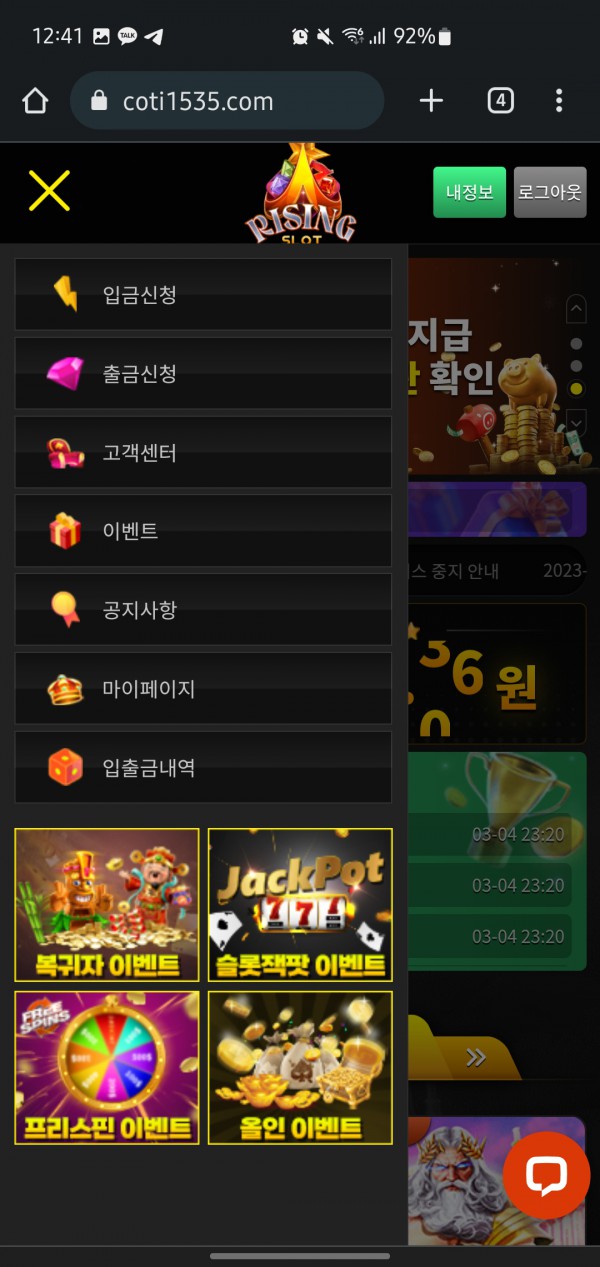View 입출금내역 transaction history
This screenshot has width=600, height=1267.
click(203, 767)
